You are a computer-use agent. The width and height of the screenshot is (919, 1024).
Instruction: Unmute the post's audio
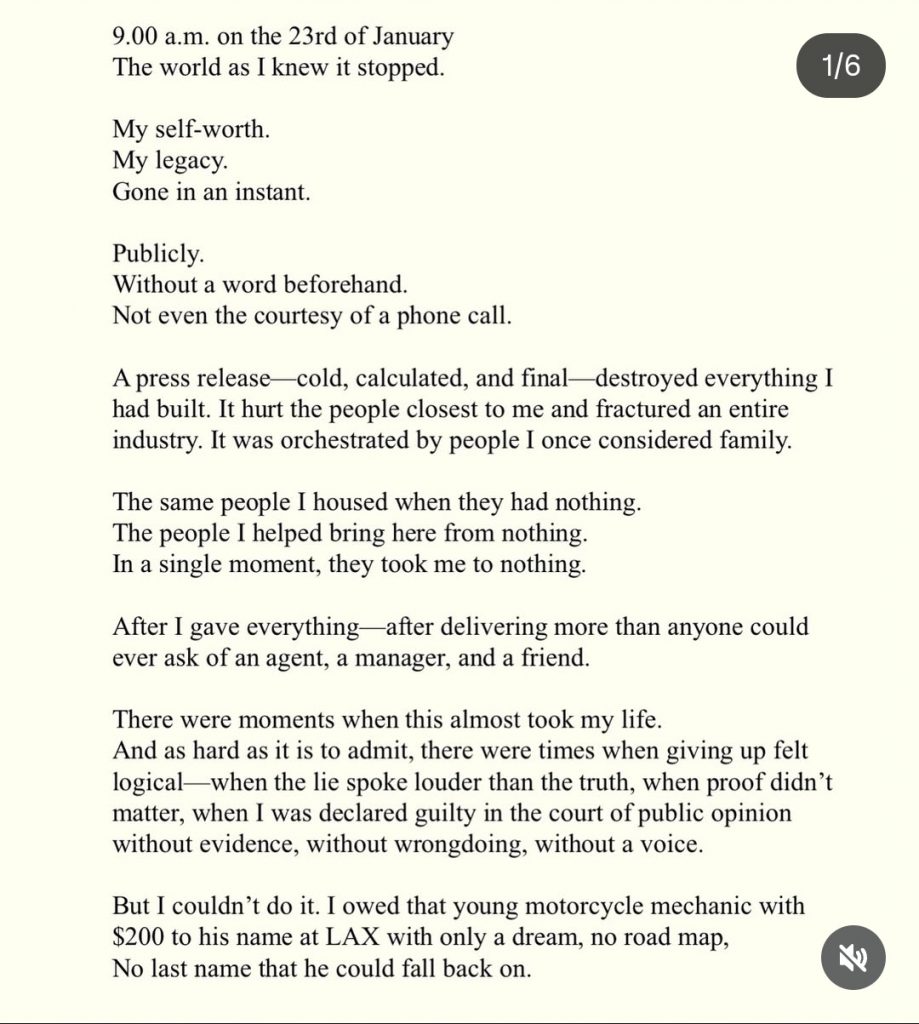click(x=852, y=958)
